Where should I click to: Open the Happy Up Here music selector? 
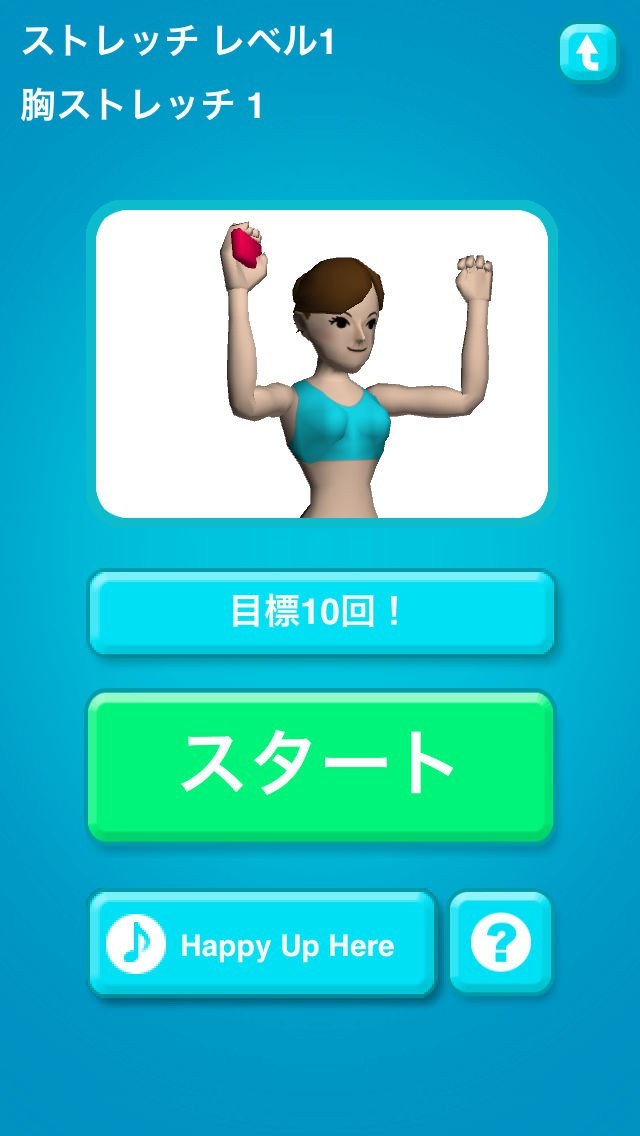[x=263, y=944]
